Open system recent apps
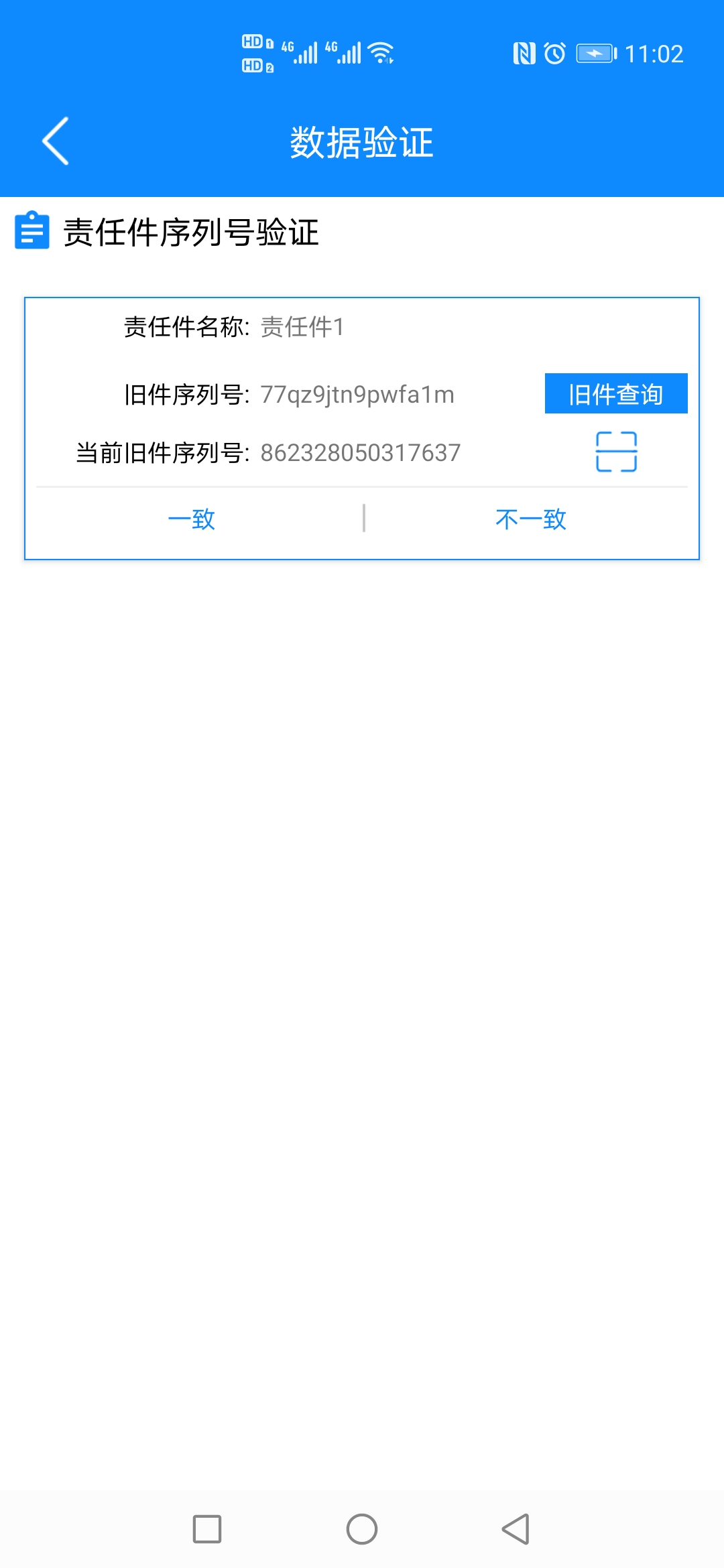This screenshot has width=724, height=1568. tap(207, 1529)
